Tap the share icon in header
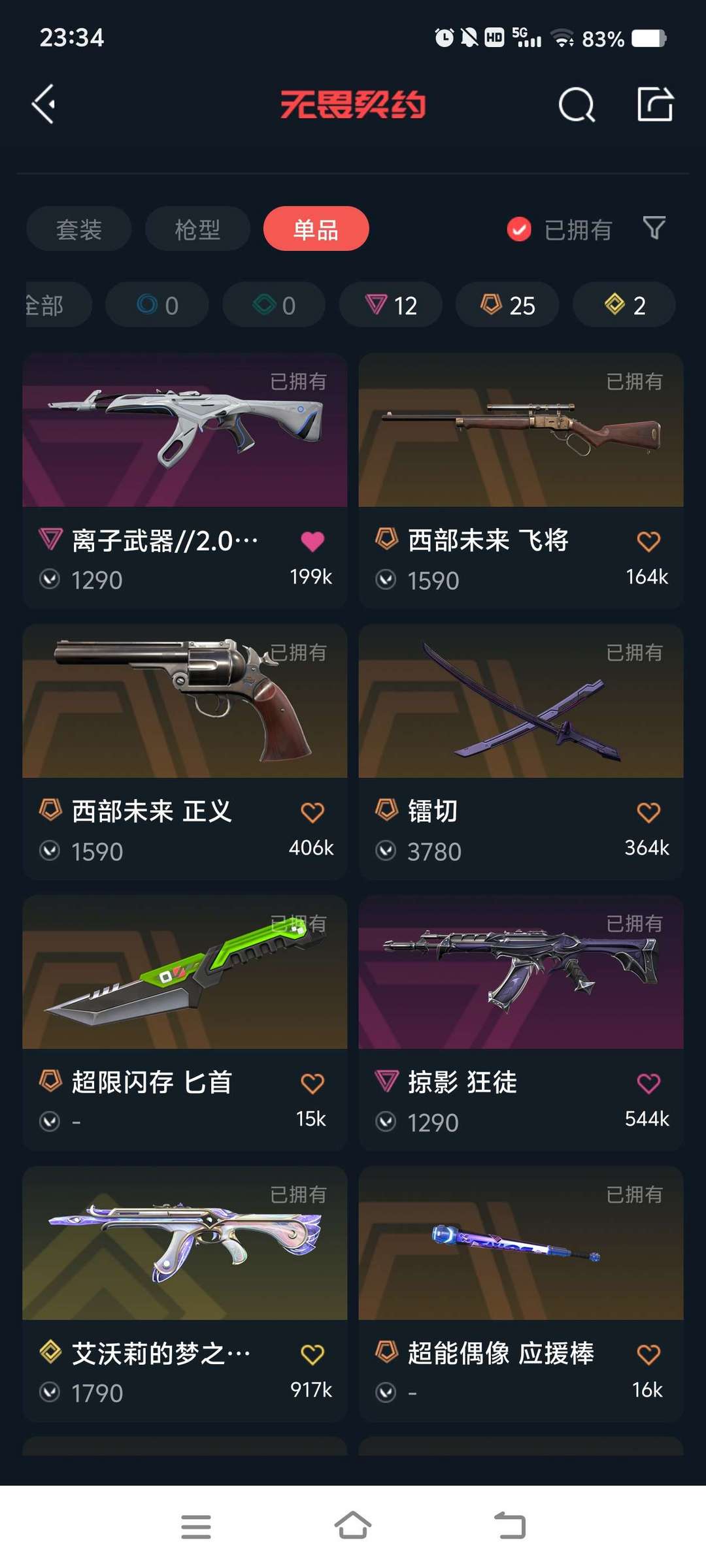706x1568 pixels. (x=655, y=105)
